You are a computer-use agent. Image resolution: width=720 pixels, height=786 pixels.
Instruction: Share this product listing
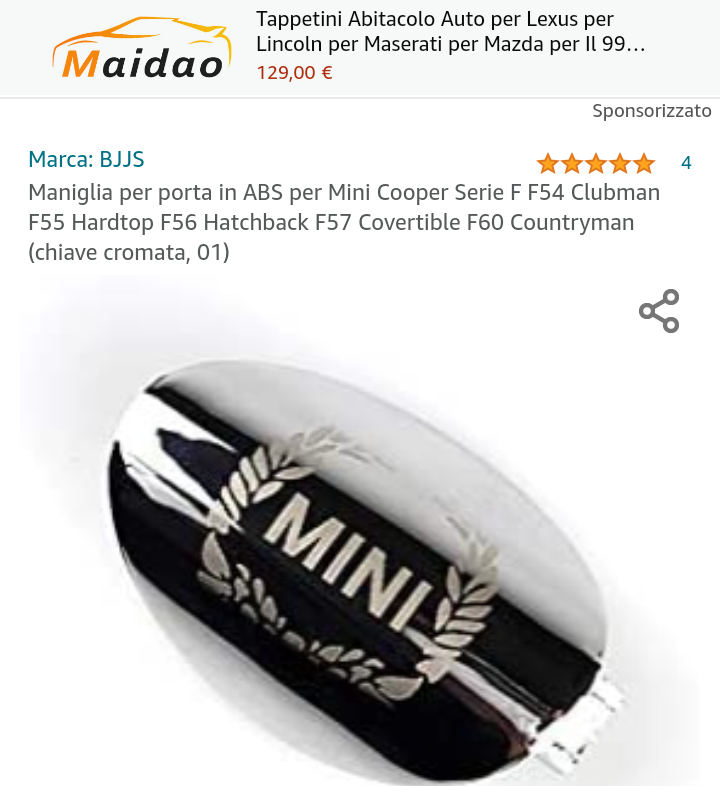click(x=659, y=311)
